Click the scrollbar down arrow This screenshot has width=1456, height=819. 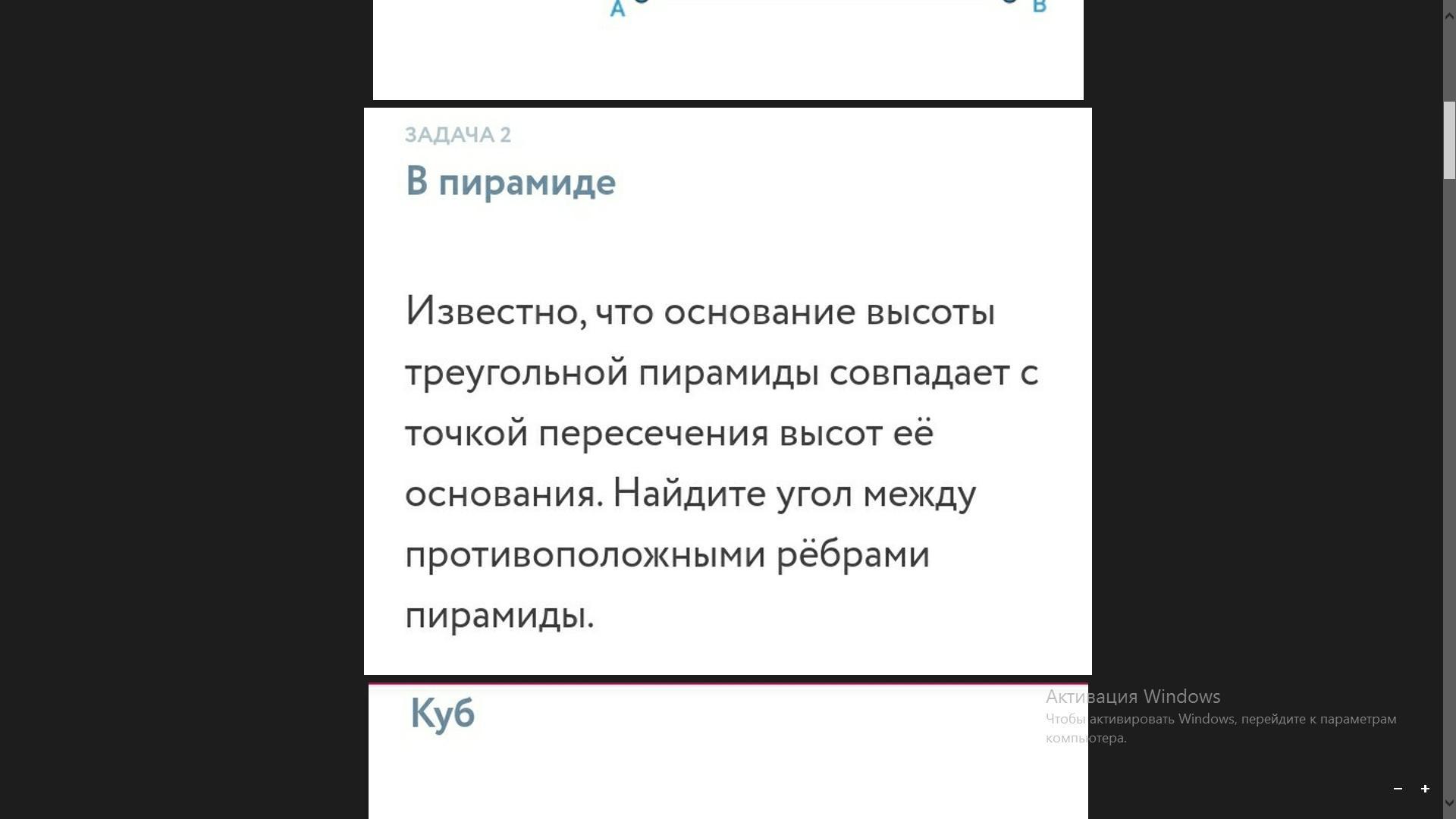(1449, 803)
